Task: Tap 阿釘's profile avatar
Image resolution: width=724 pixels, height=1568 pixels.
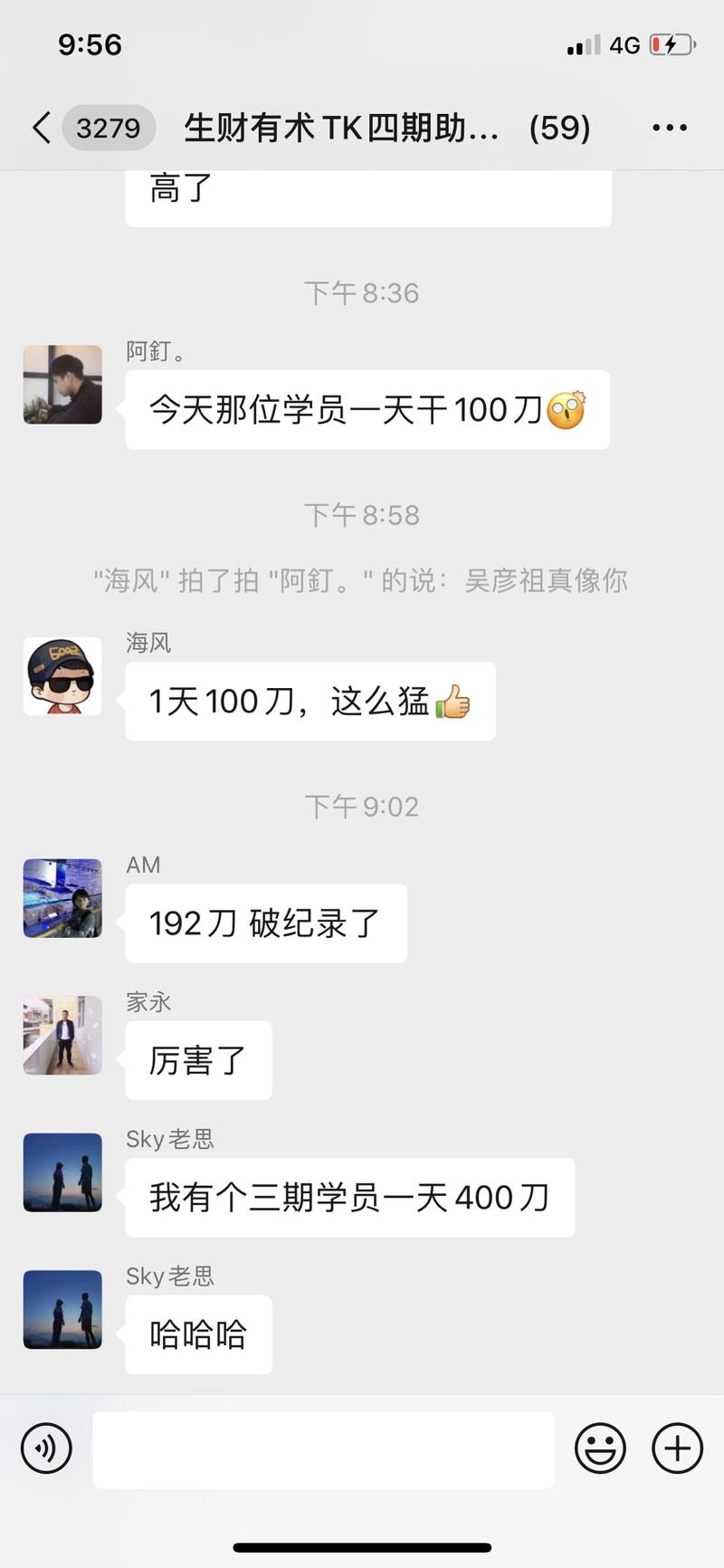Action: pyautogui.click(x=62, y=385)
